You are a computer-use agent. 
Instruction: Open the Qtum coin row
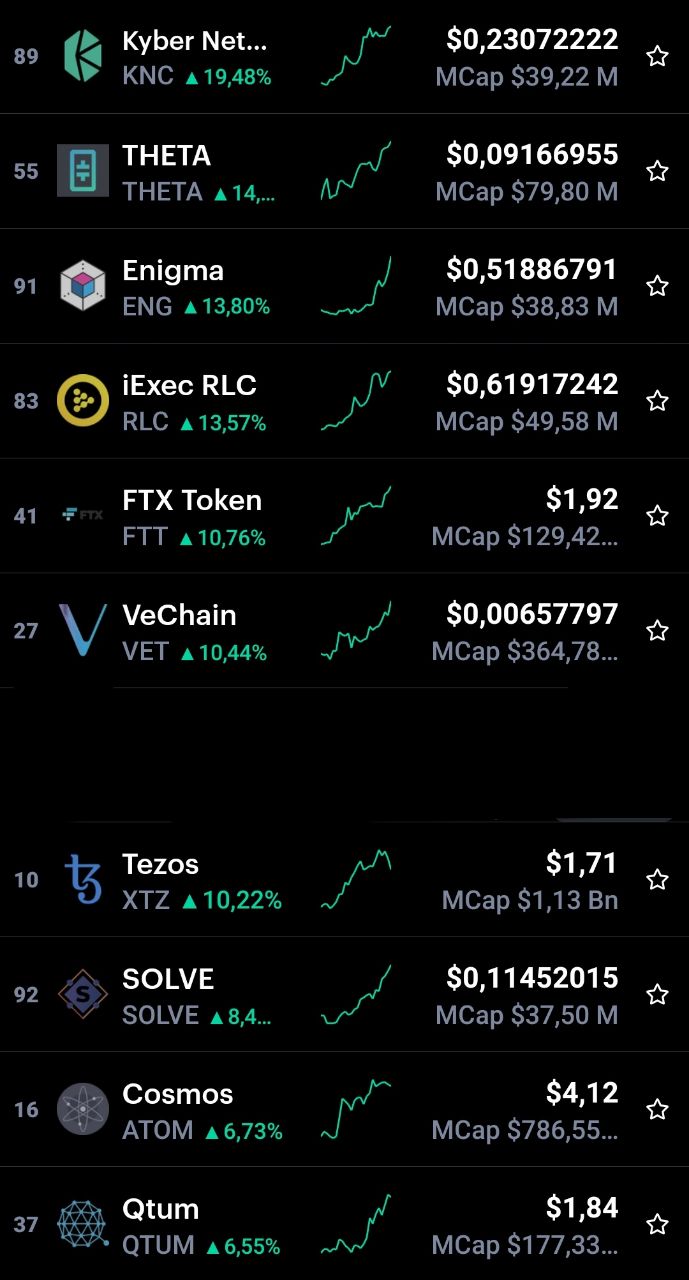344,1224
